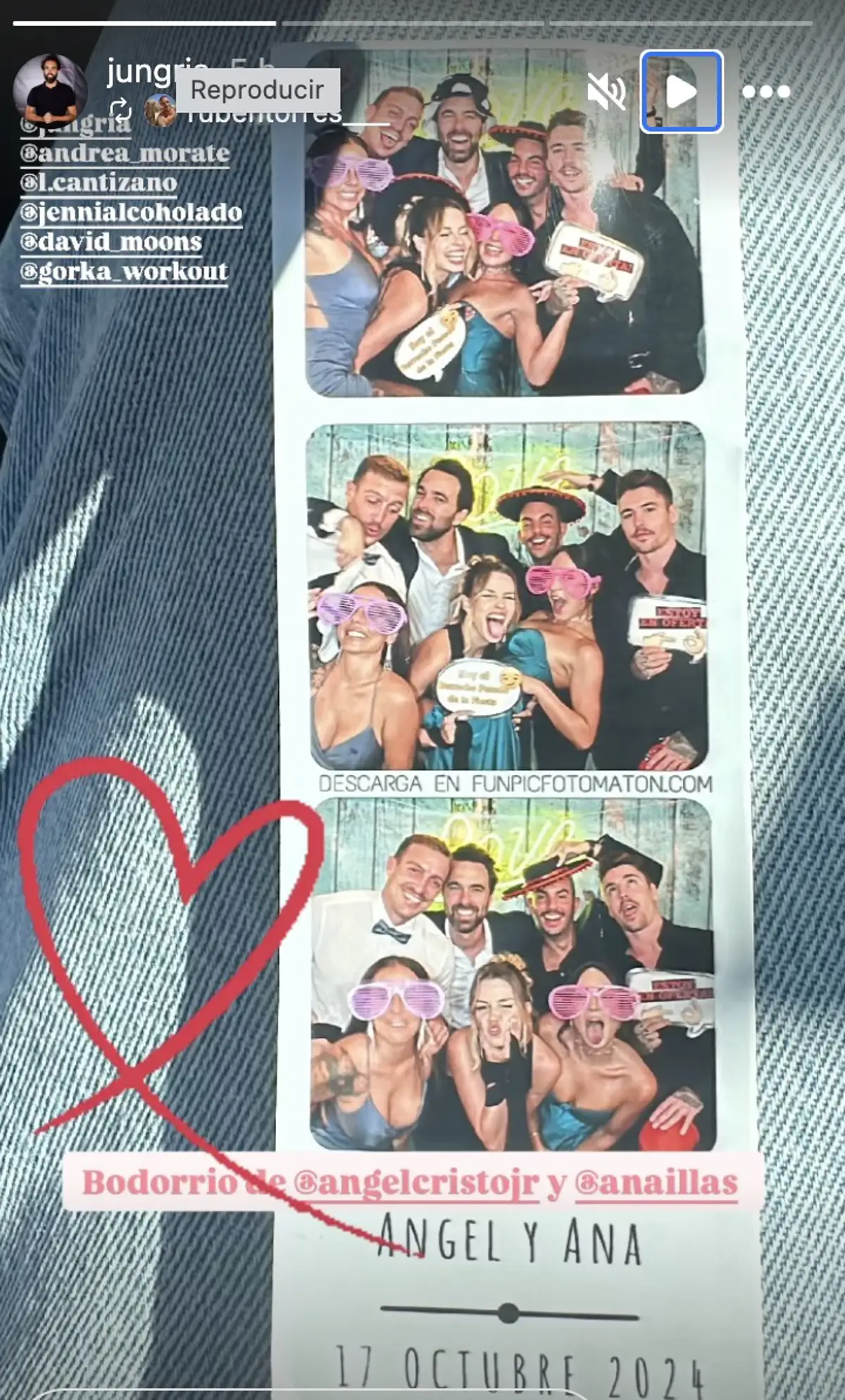This screenshot has width=845, height=1400.
Task: Open the @david_moons mention
Action: click(111, 242)
